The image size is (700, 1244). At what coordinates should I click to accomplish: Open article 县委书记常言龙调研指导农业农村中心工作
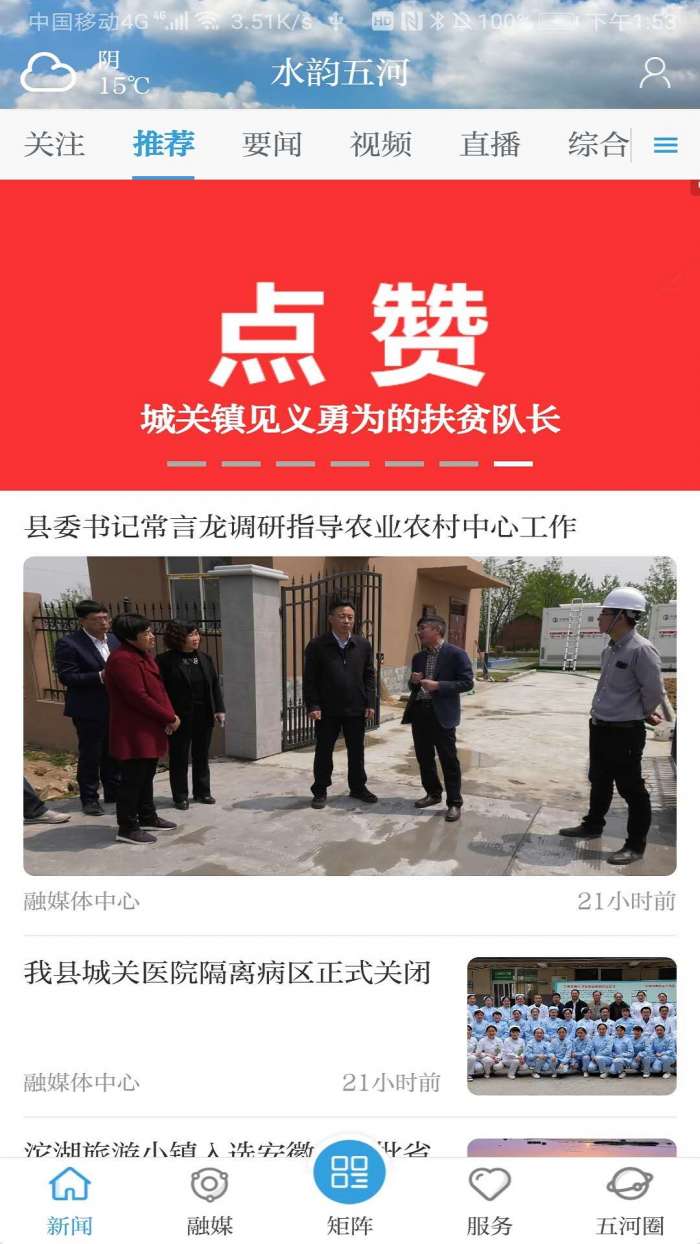click(300, 526)
